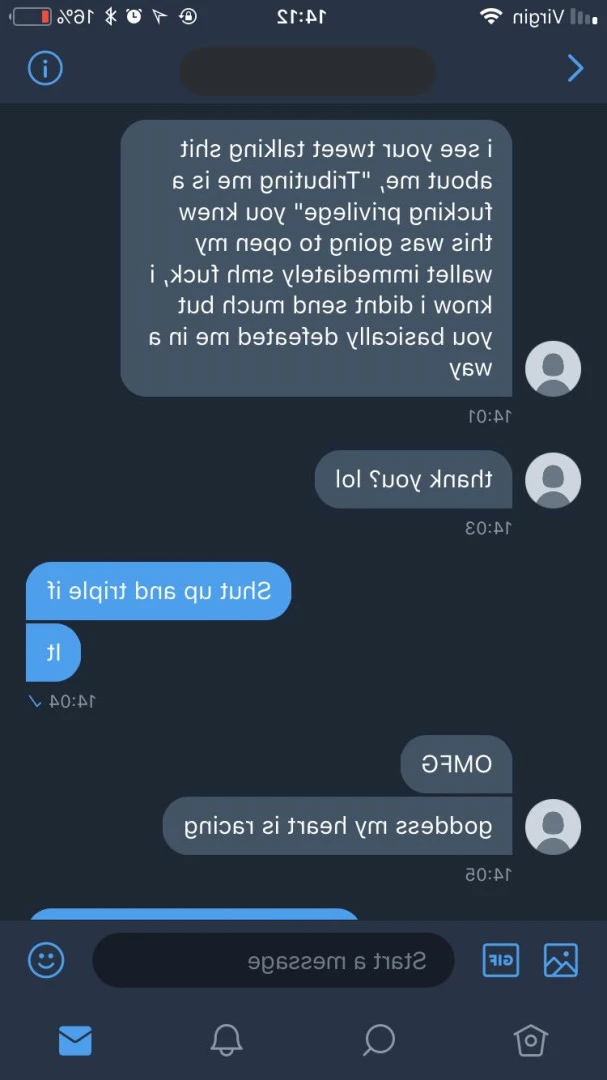Open sender's avatar beside "thank you? lol"
The image size is (607, 1080).
tap(553, 480)
